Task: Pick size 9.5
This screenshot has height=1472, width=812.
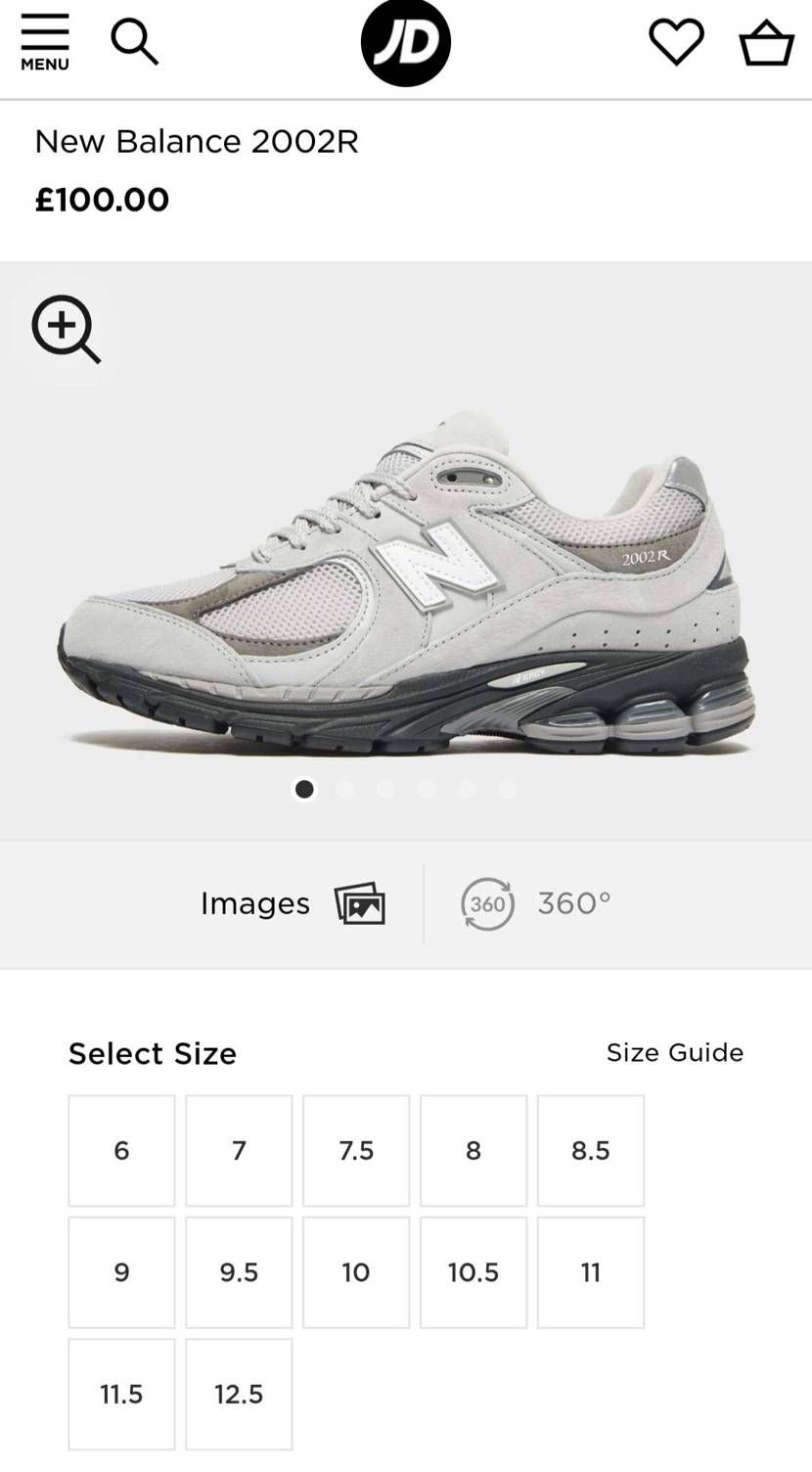Action: point(239,1271)
